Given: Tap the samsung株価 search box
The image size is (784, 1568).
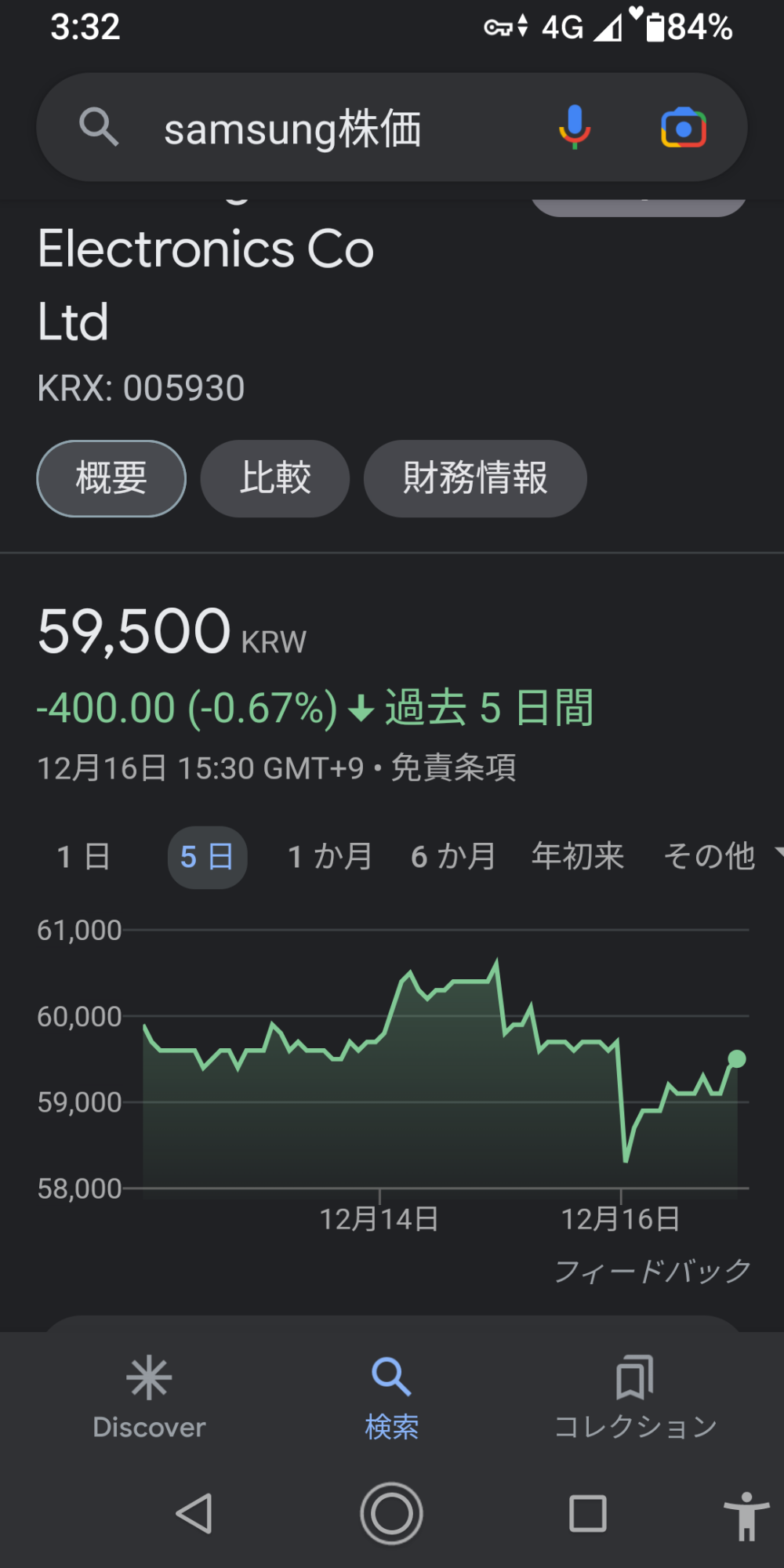Looking at the screenshot, I should 329,129.
